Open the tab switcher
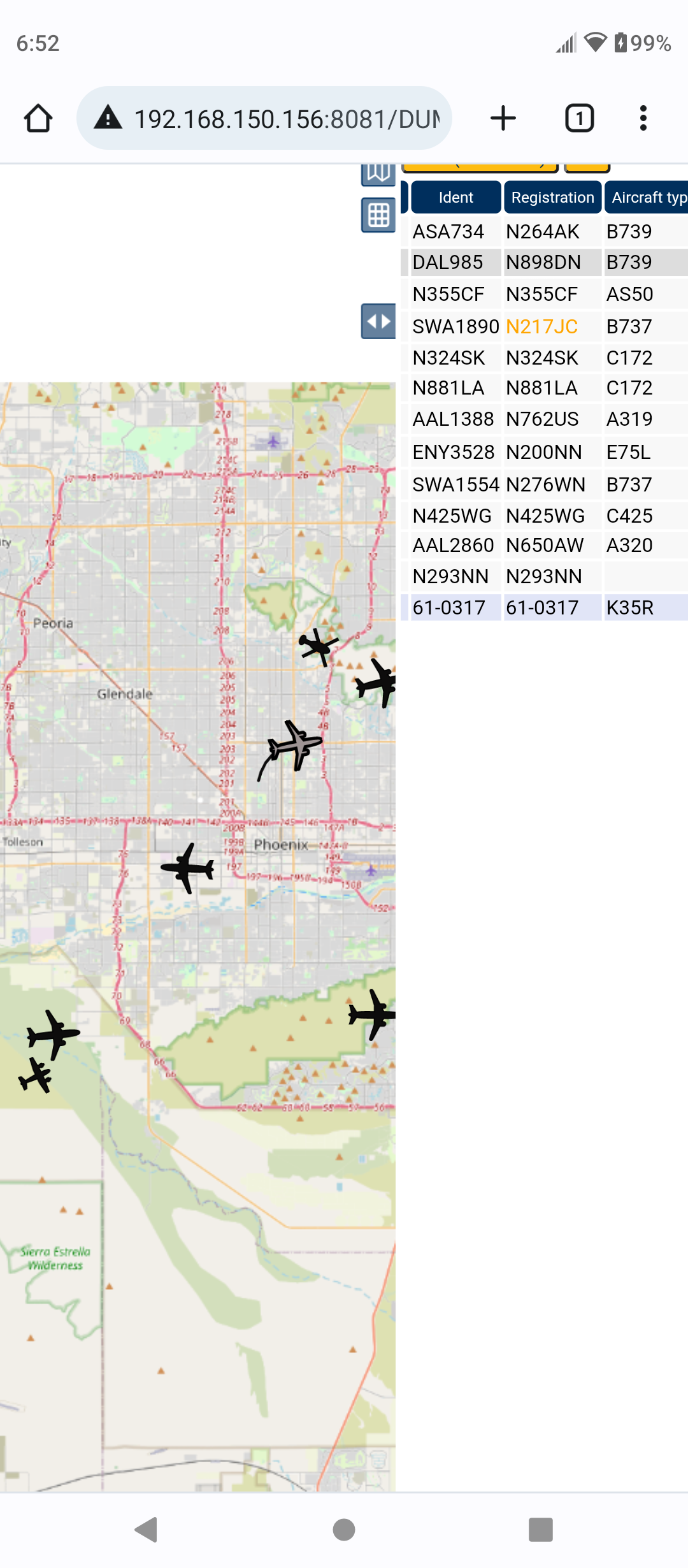 (579, 119)
